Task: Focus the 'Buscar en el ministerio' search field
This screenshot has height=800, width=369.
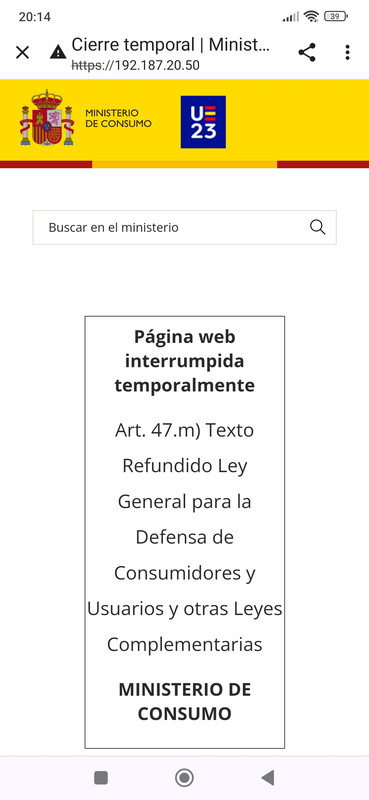Action: (184, 228)
